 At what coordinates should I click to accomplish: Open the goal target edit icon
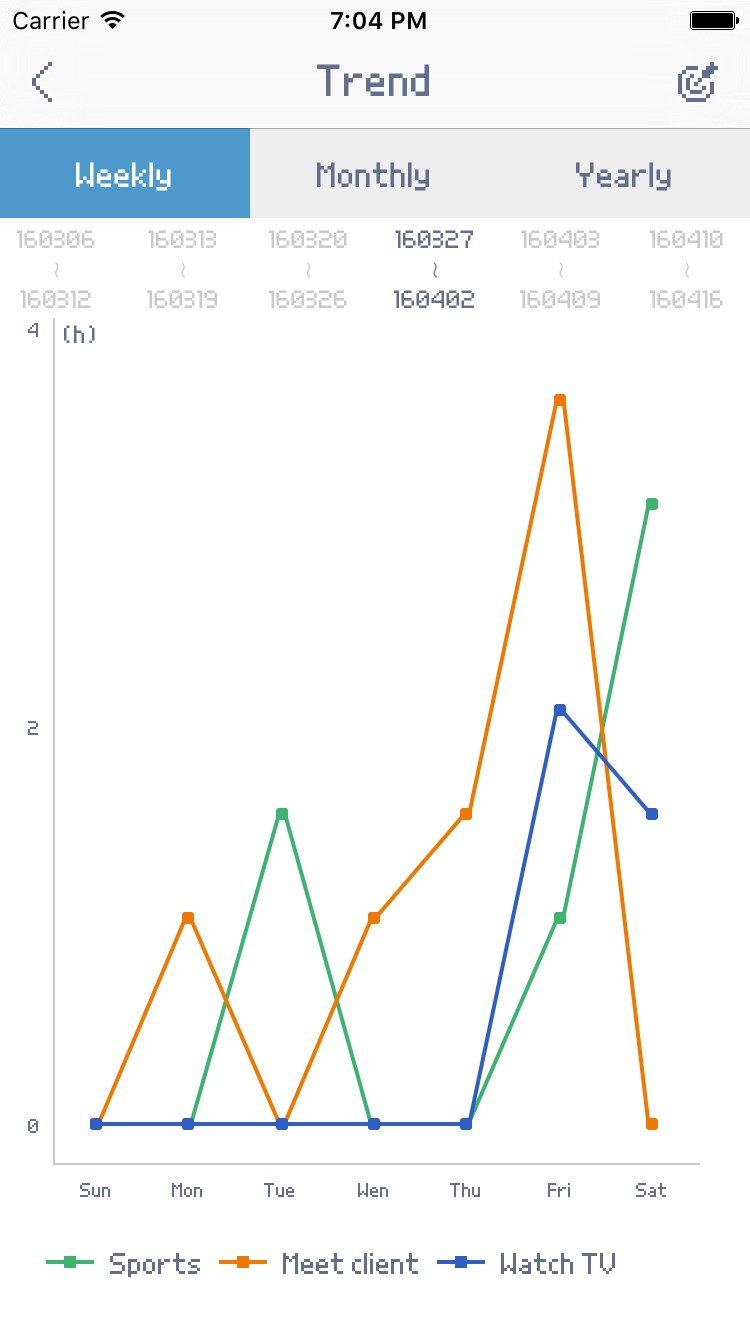(697, 82)
